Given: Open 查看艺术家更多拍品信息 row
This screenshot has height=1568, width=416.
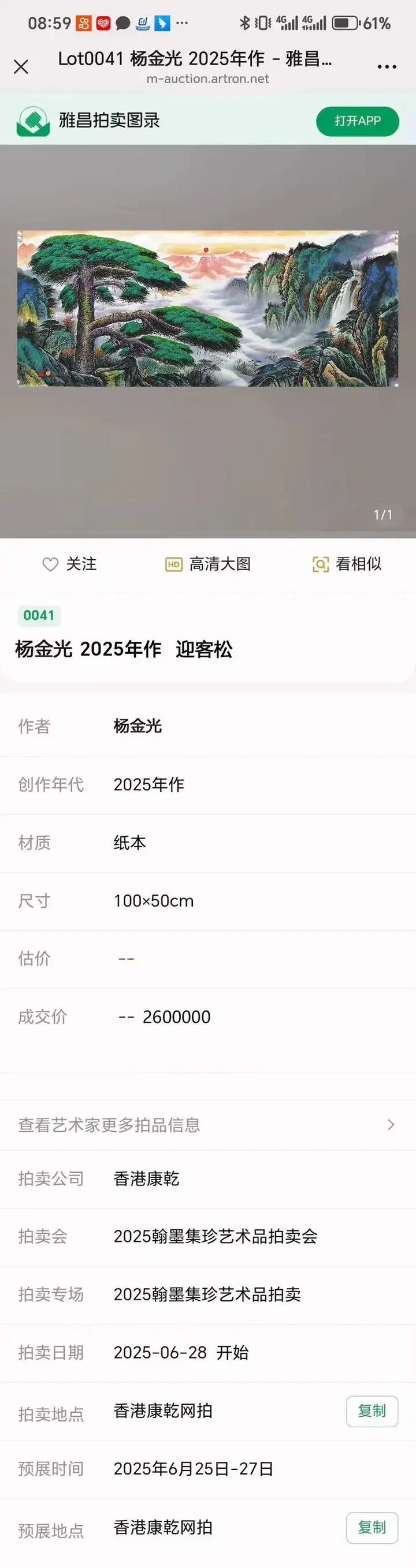Looking at the screenshot, I should pyautogui.click(x=207, y=1125).
